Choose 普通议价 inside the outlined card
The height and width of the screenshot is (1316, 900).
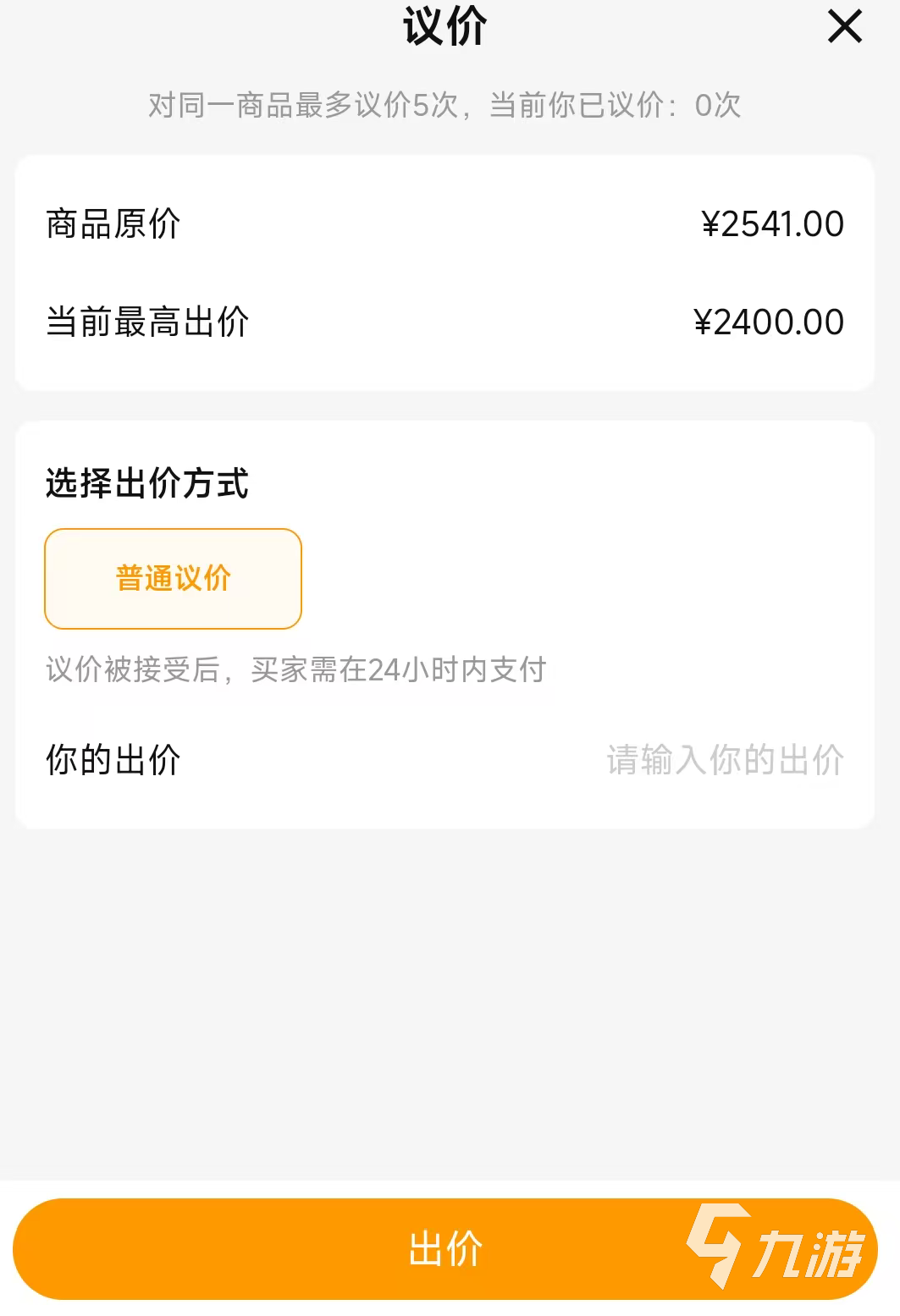(x=172, y=577)
